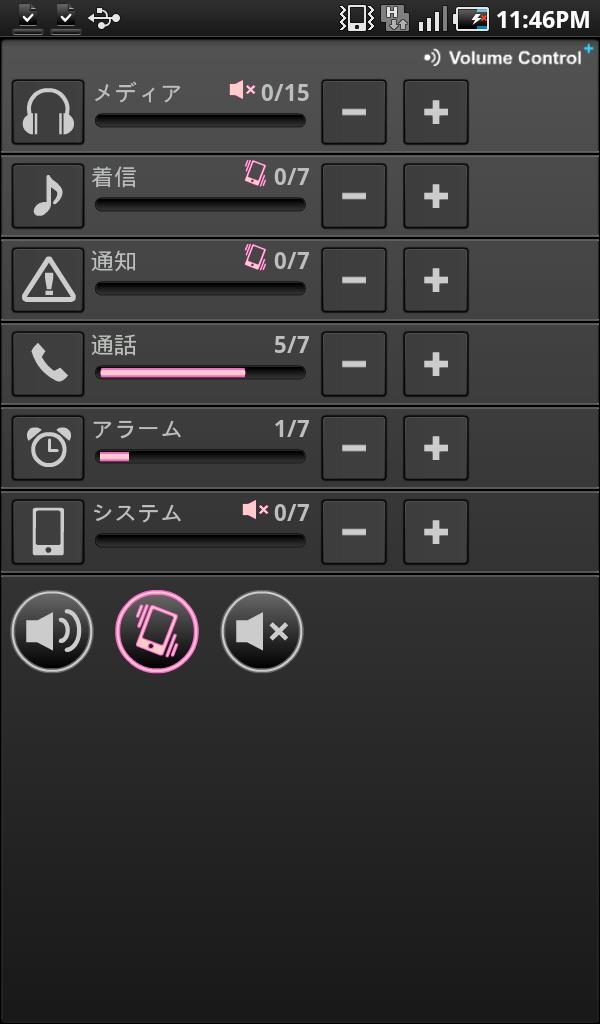Increase the メディア volume

click(435, 112)
